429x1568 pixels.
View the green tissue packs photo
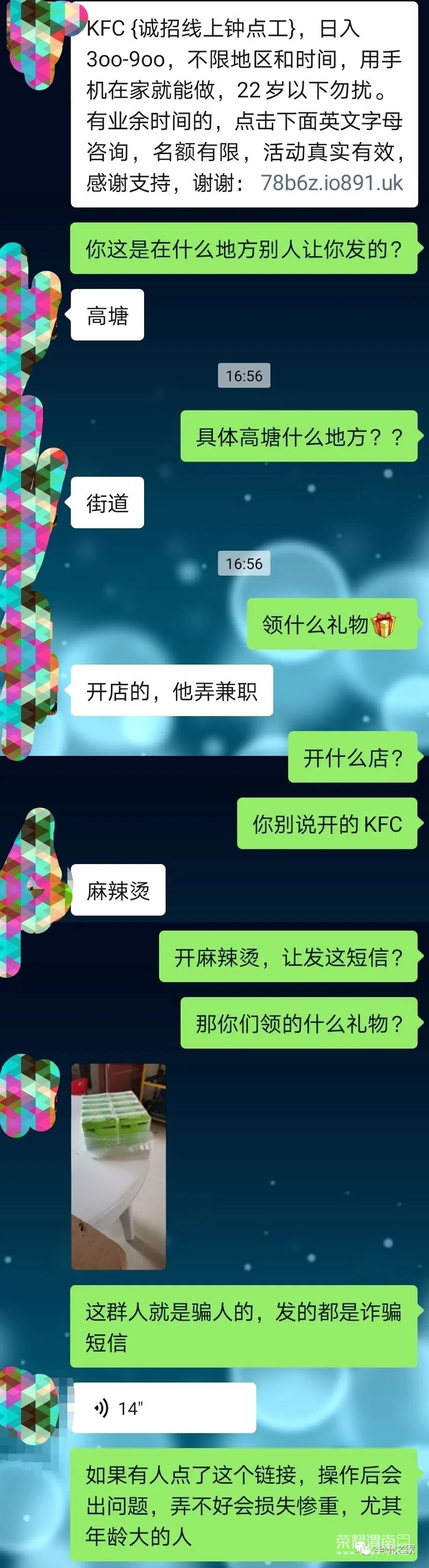118,1167
